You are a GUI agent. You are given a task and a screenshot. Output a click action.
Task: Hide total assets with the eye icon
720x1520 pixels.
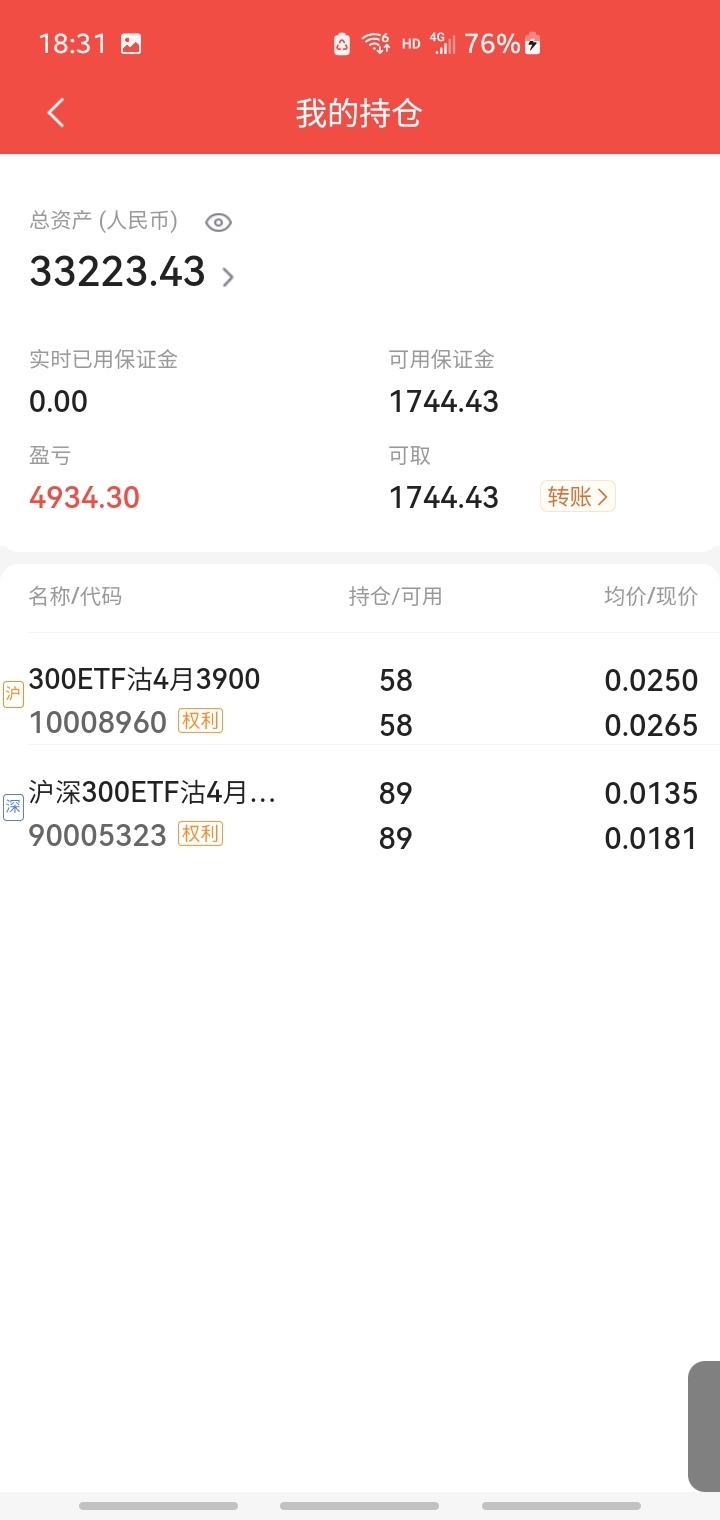click(218, 222)
